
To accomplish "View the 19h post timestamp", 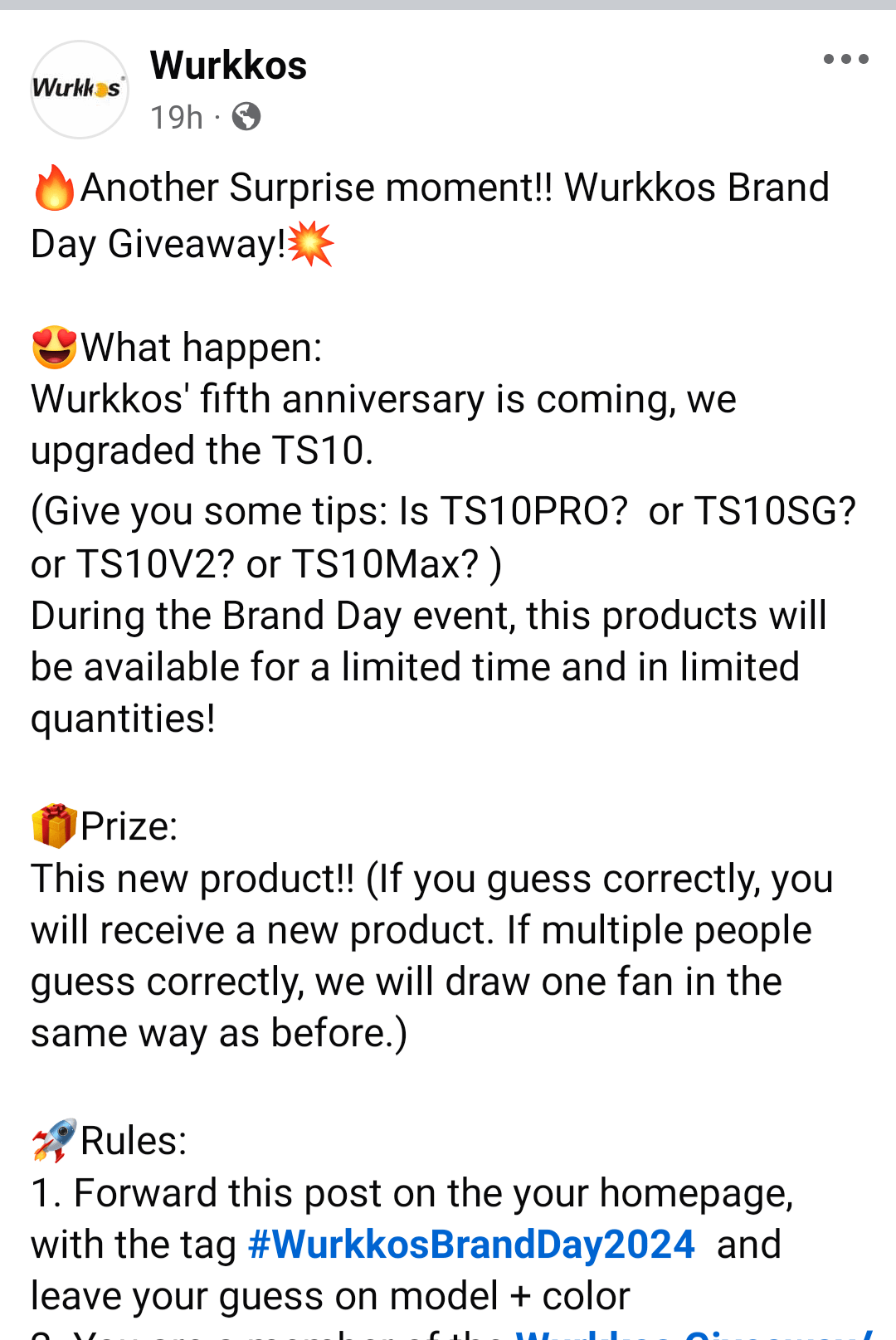I will (176, 117).
